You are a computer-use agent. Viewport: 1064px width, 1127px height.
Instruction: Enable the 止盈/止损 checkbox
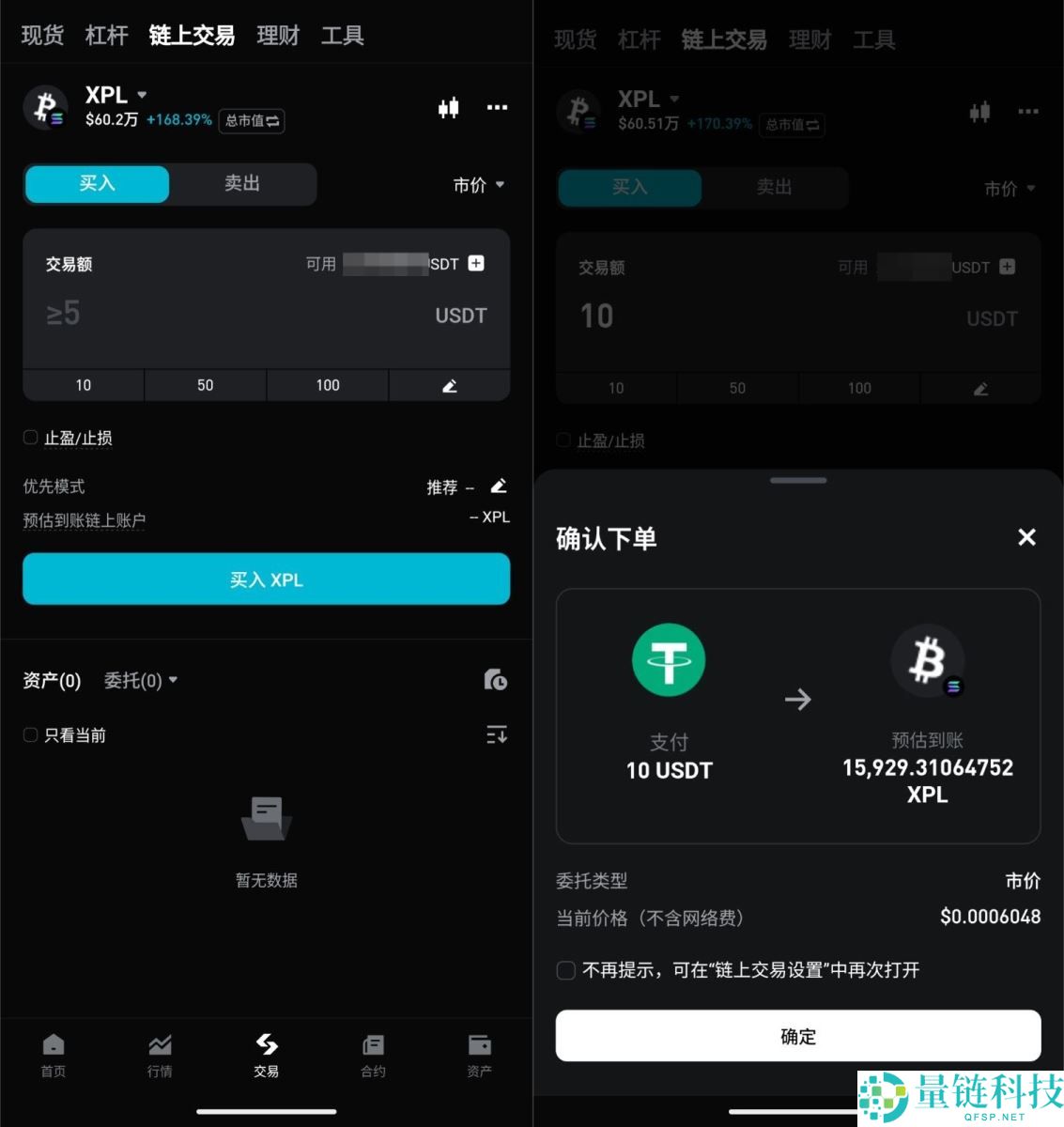(x=30, y=437)
